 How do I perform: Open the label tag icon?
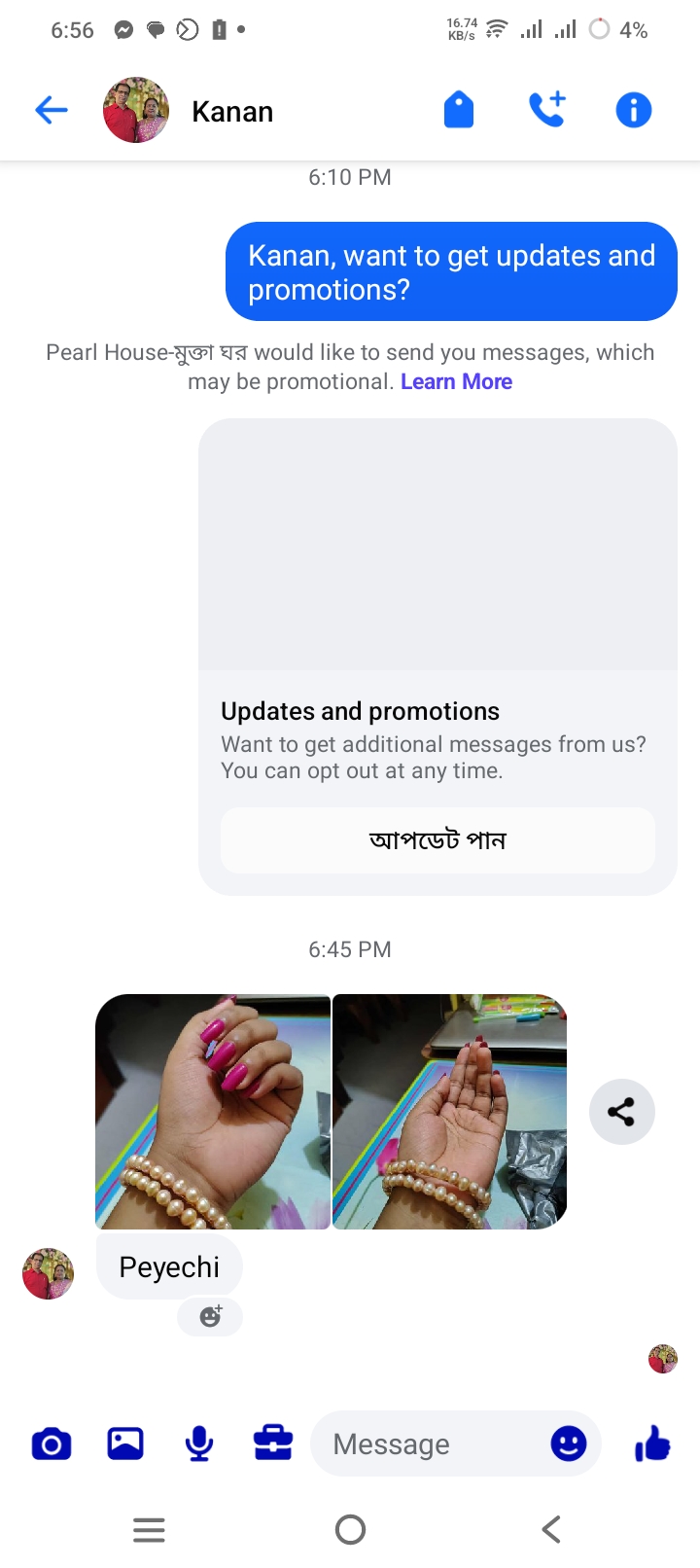point(459,110)
